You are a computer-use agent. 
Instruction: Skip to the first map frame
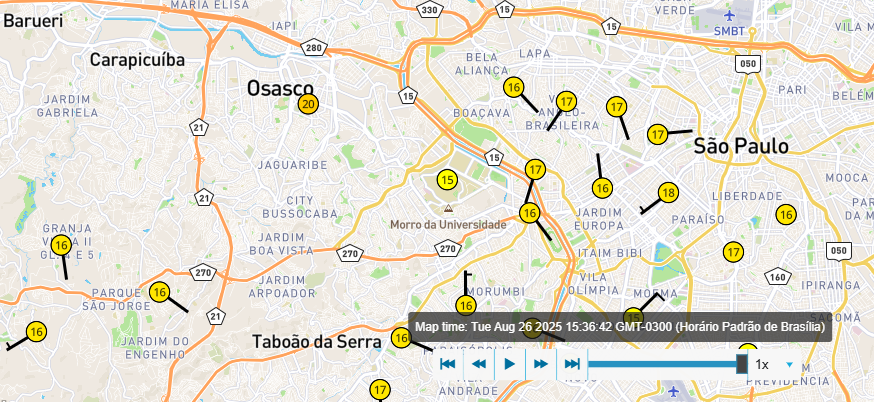(448, 364)
